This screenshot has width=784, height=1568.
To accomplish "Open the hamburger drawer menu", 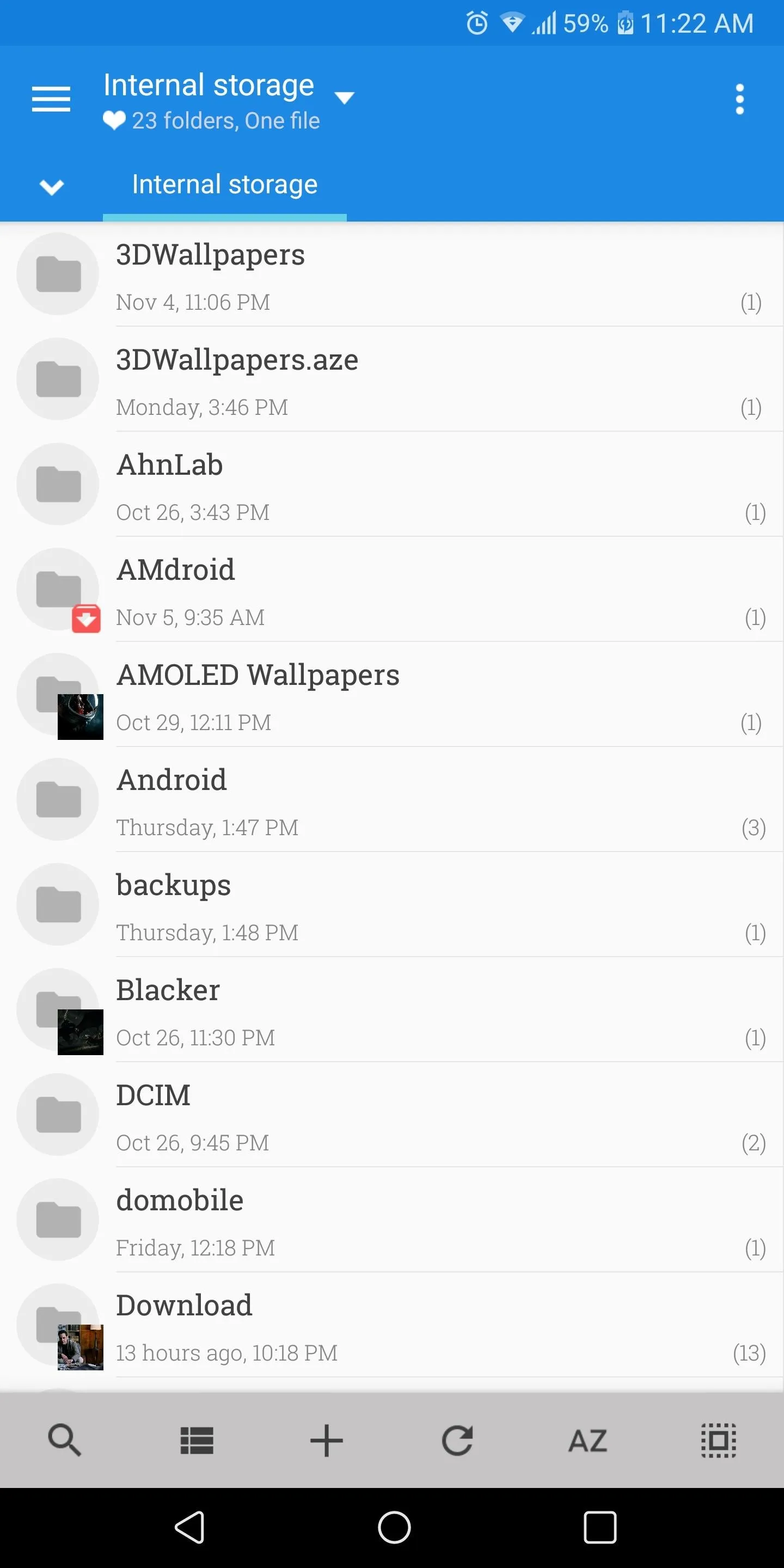I will click(51, 99).
